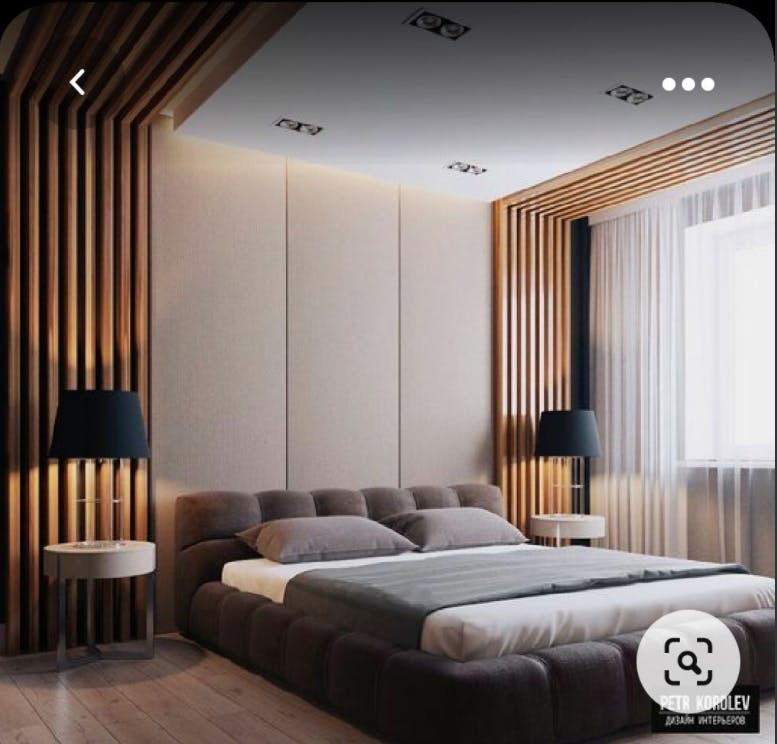Go back using the arrow

pos(78,83)
